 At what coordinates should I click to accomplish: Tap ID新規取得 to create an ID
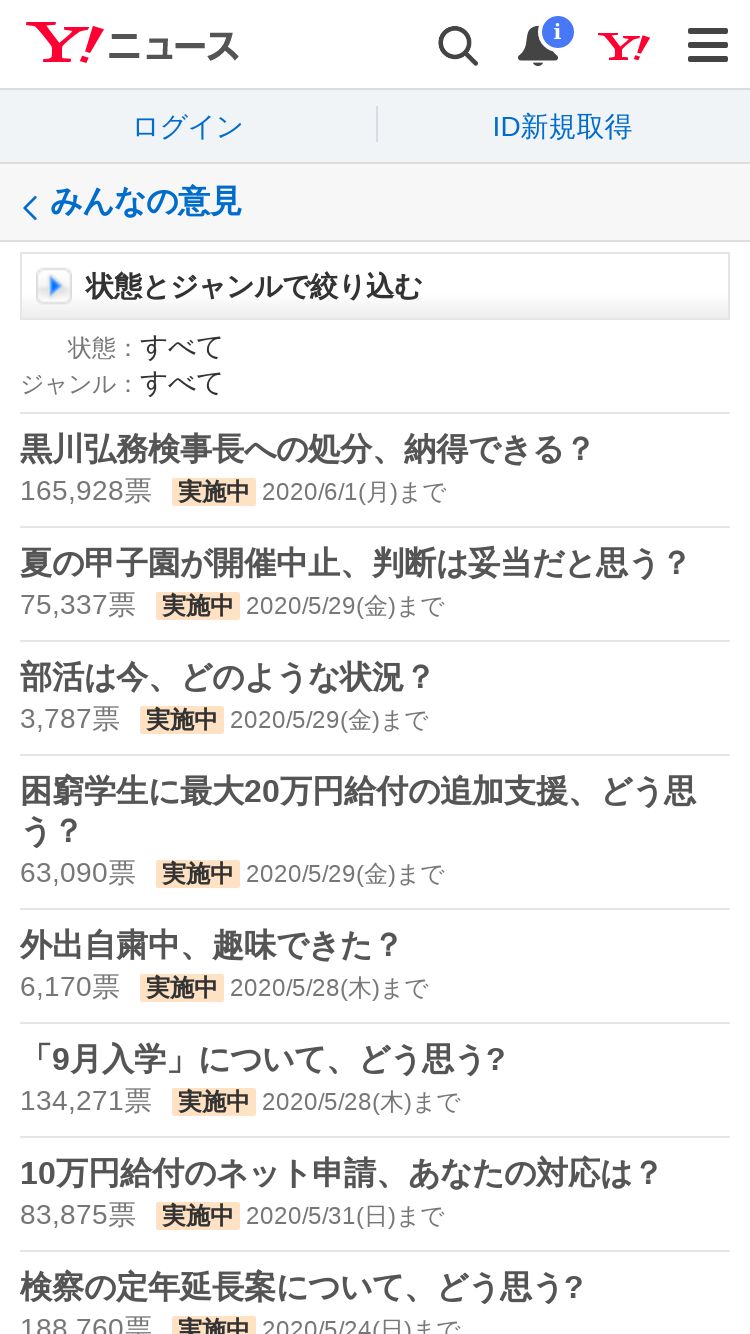tap(563, 127)
